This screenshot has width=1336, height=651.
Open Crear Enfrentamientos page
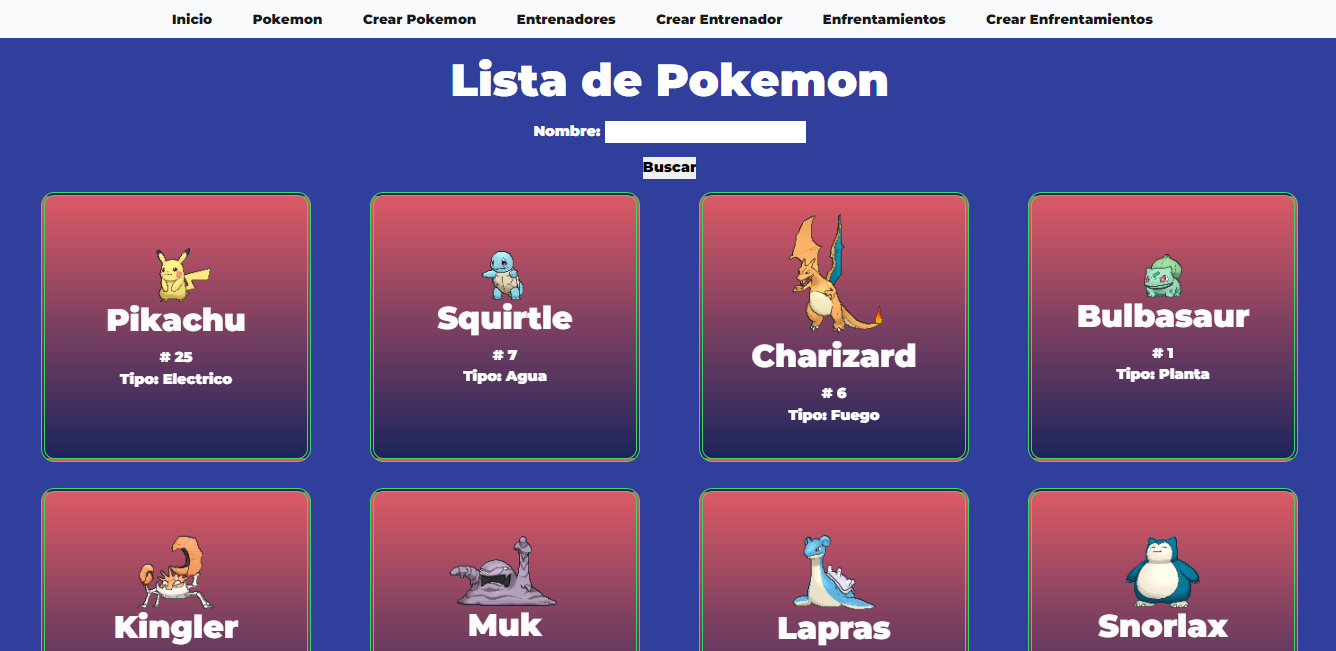pos(1068,19)
